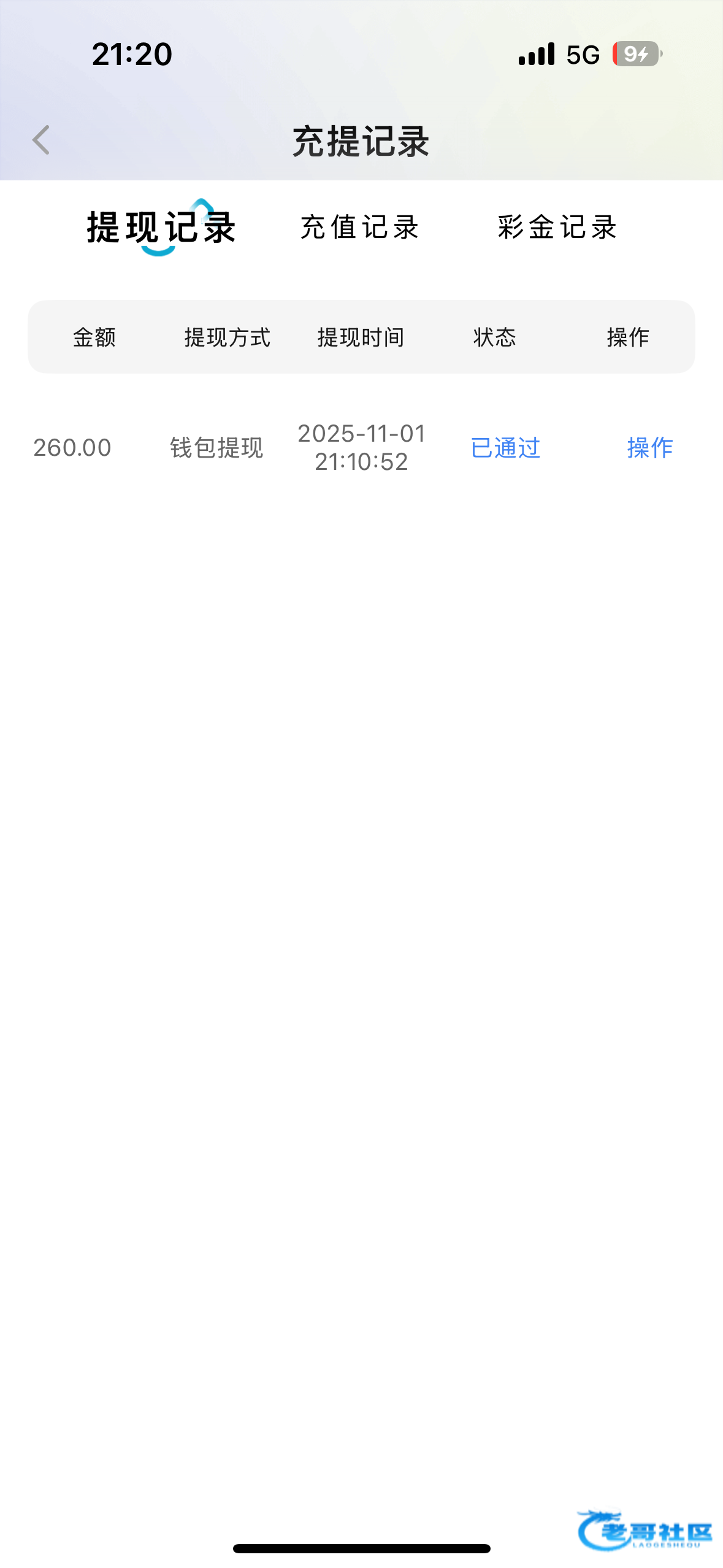
Task: Select the 提现记录 tab
Action: point(161,228)
